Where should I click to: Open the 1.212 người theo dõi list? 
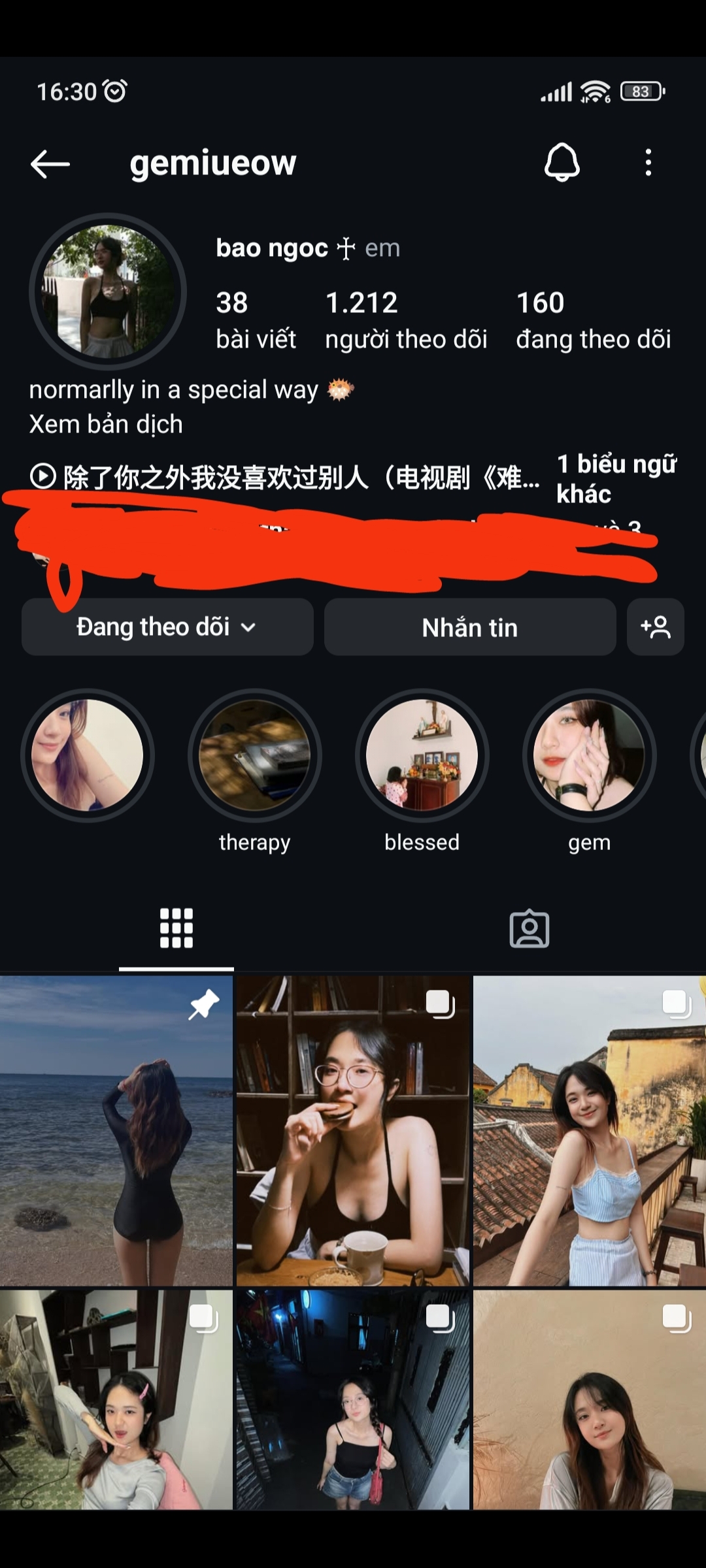(x=406, y=319)
